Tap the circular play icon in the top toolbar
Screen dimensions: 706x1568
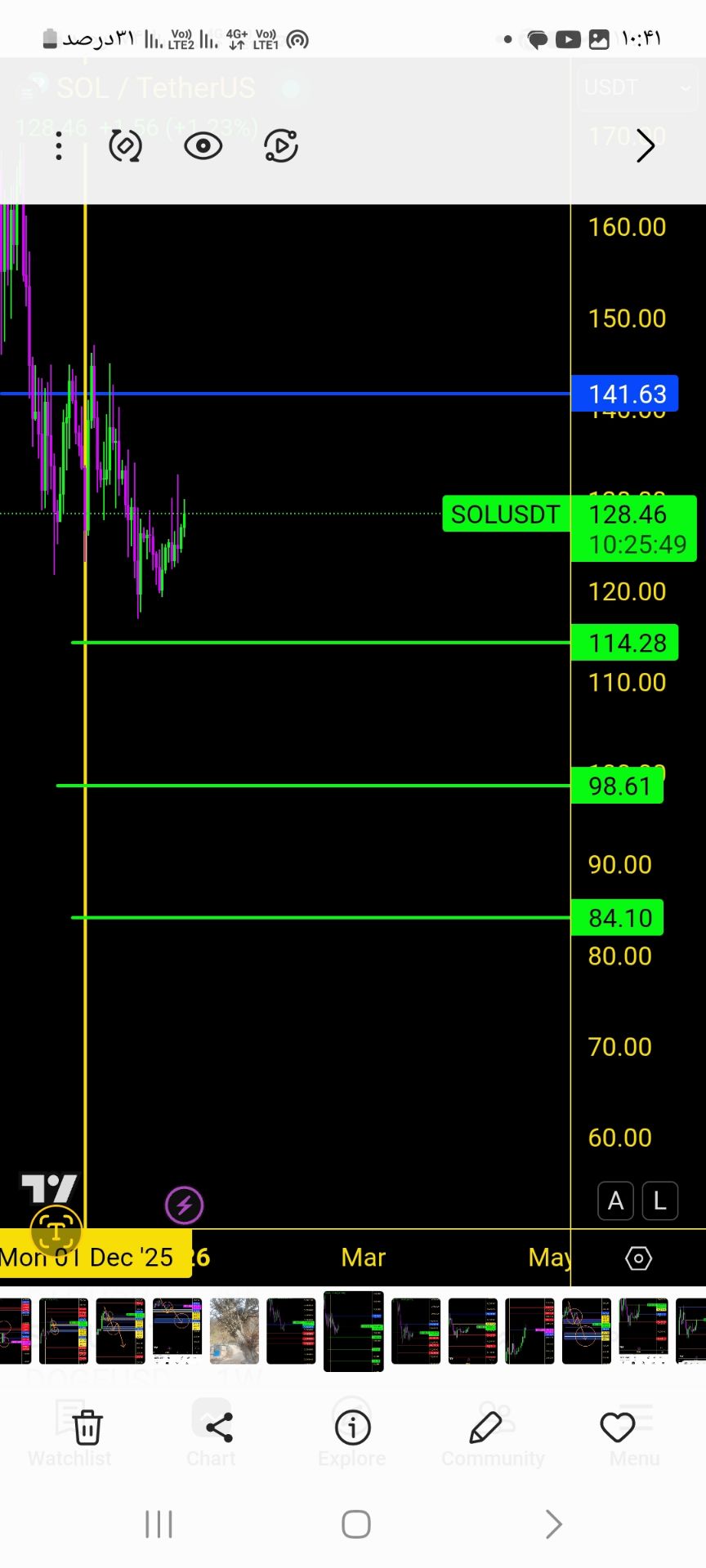tap(281, 147)
